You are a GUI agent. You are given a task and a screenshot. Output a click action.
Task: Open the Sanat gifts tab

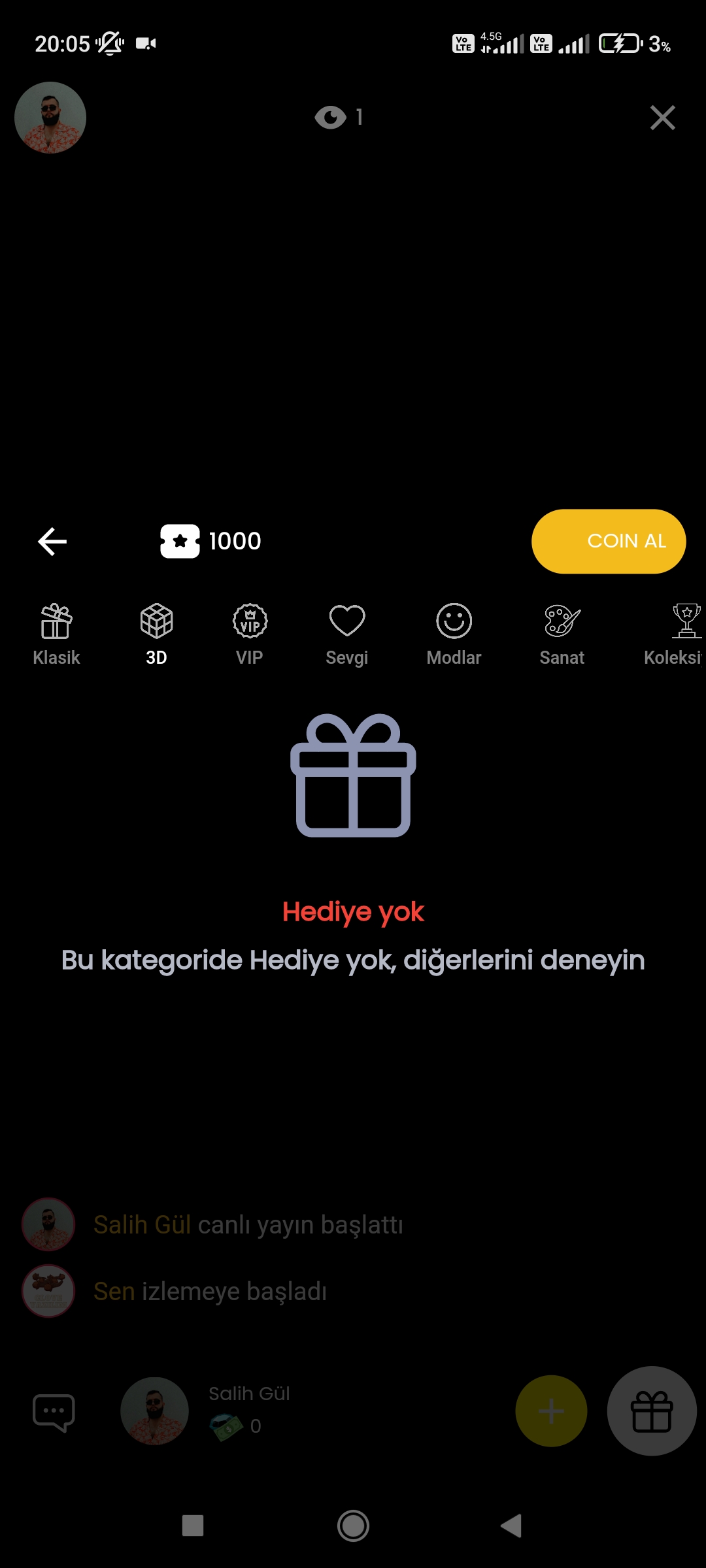562,634
